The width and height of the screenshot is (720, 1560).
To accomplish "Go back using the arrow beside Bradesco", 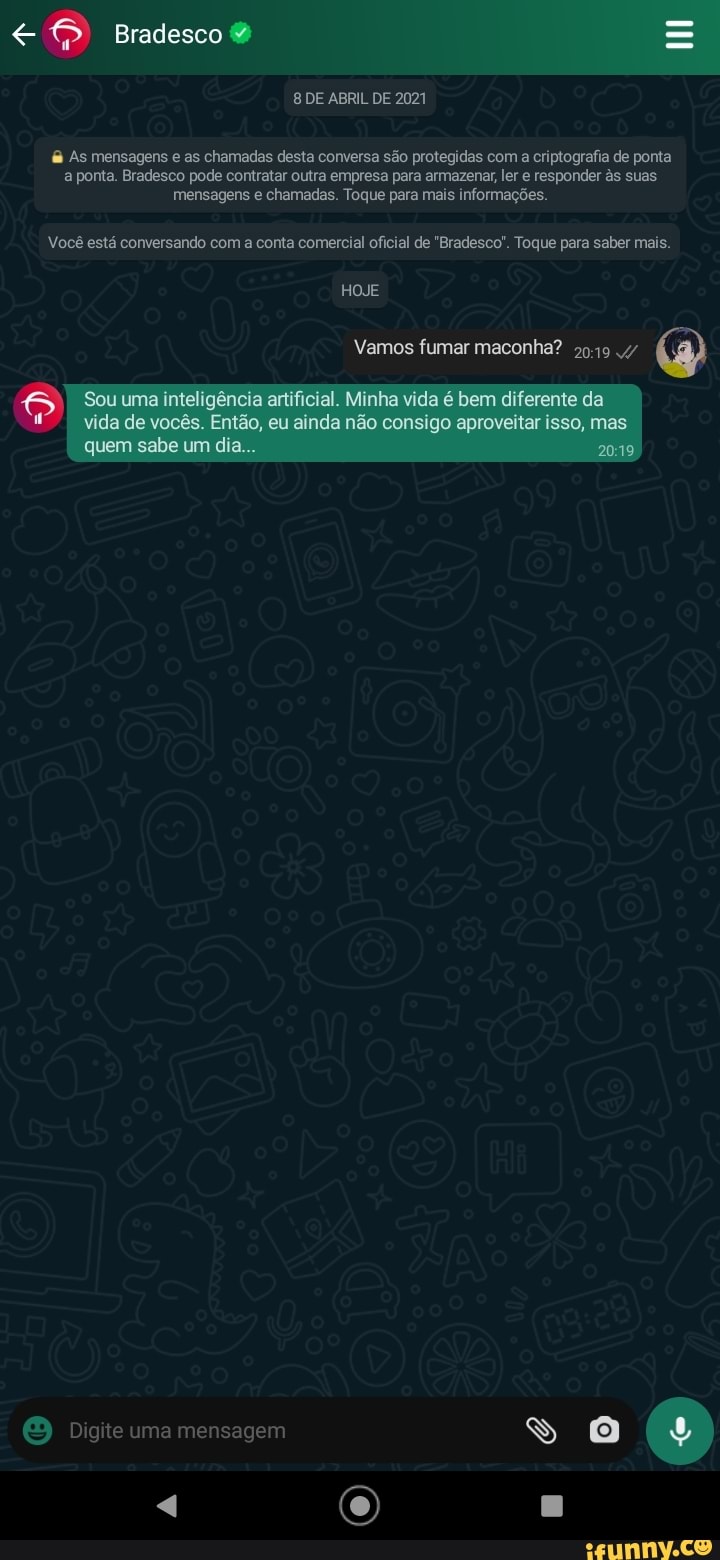I will click(23, 36).
